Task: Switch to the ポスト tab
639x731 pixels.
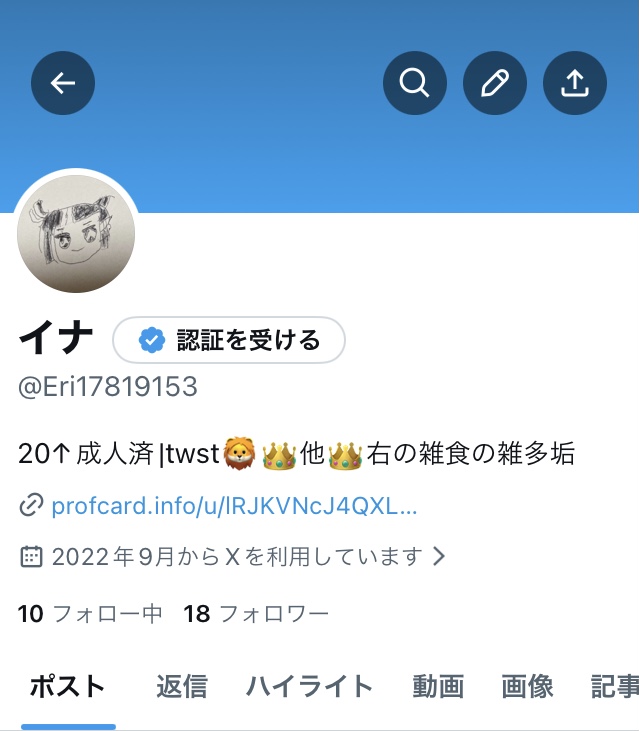Action: 67,686
